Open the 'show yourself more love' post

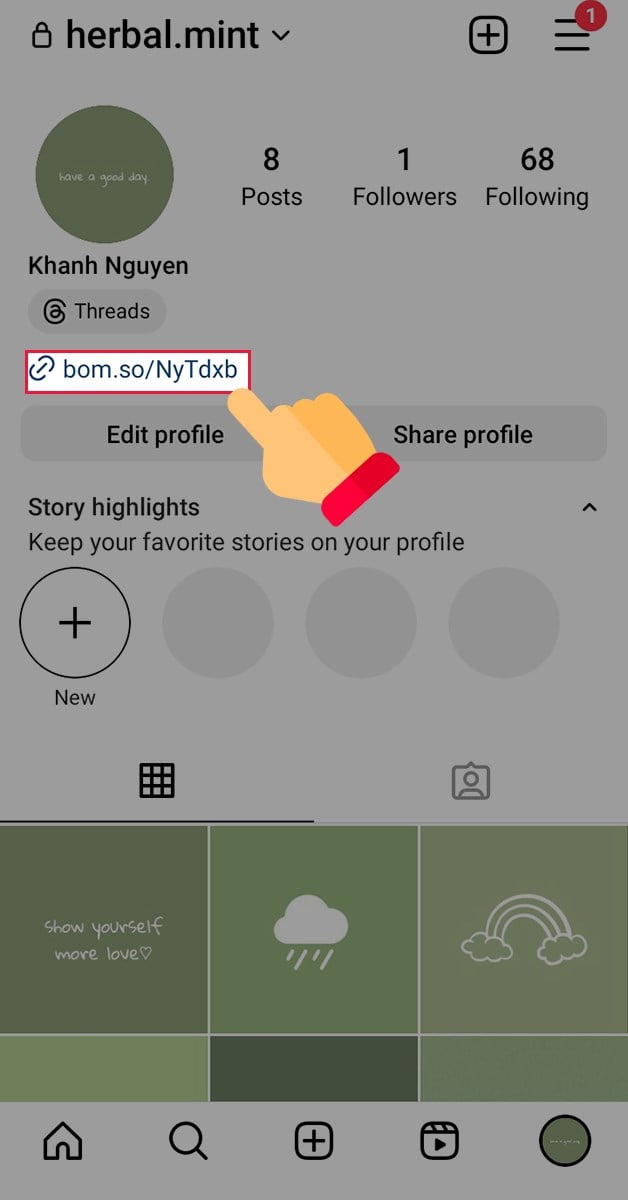(103, 930)
